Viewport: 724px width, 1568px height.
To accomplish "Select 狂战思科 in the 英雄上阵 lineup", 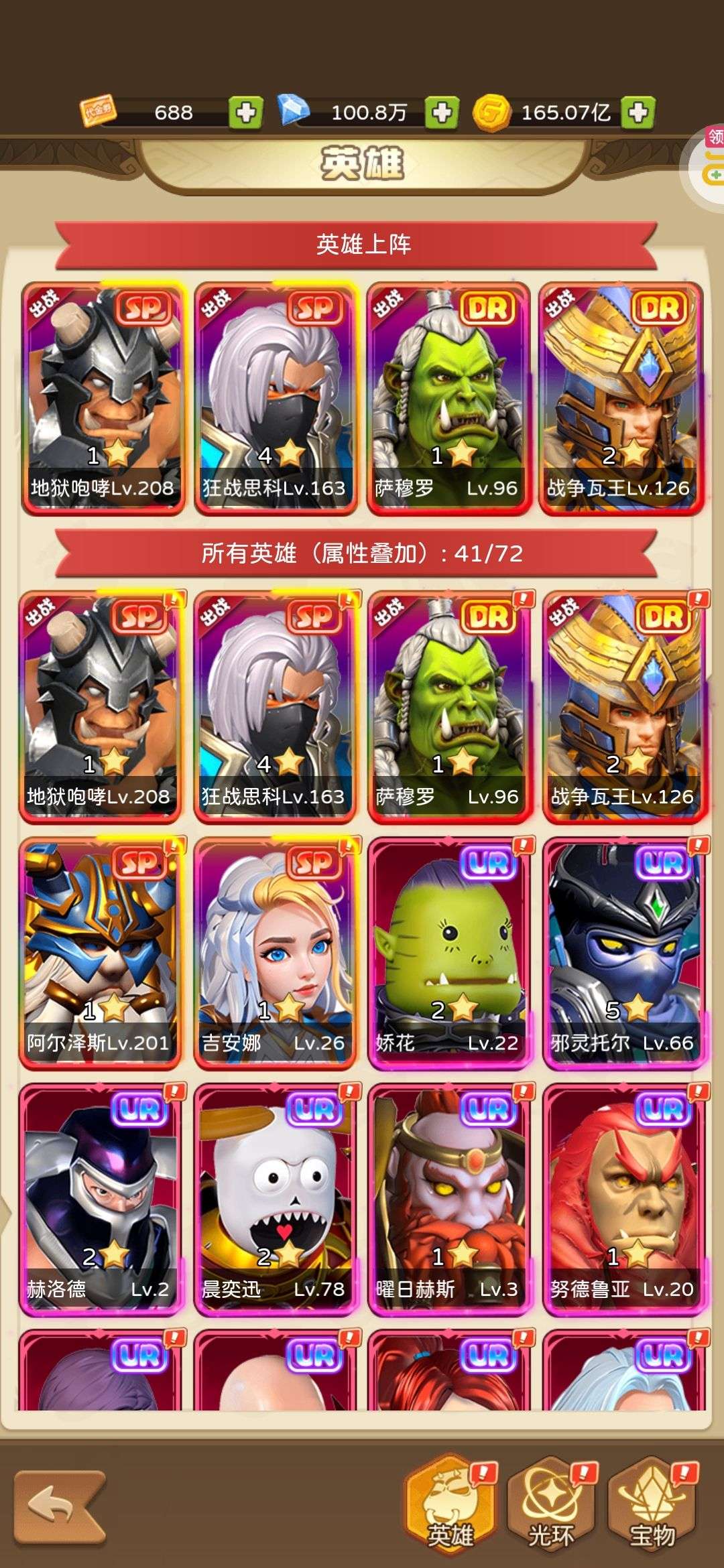I will click(x=276, y=398).
